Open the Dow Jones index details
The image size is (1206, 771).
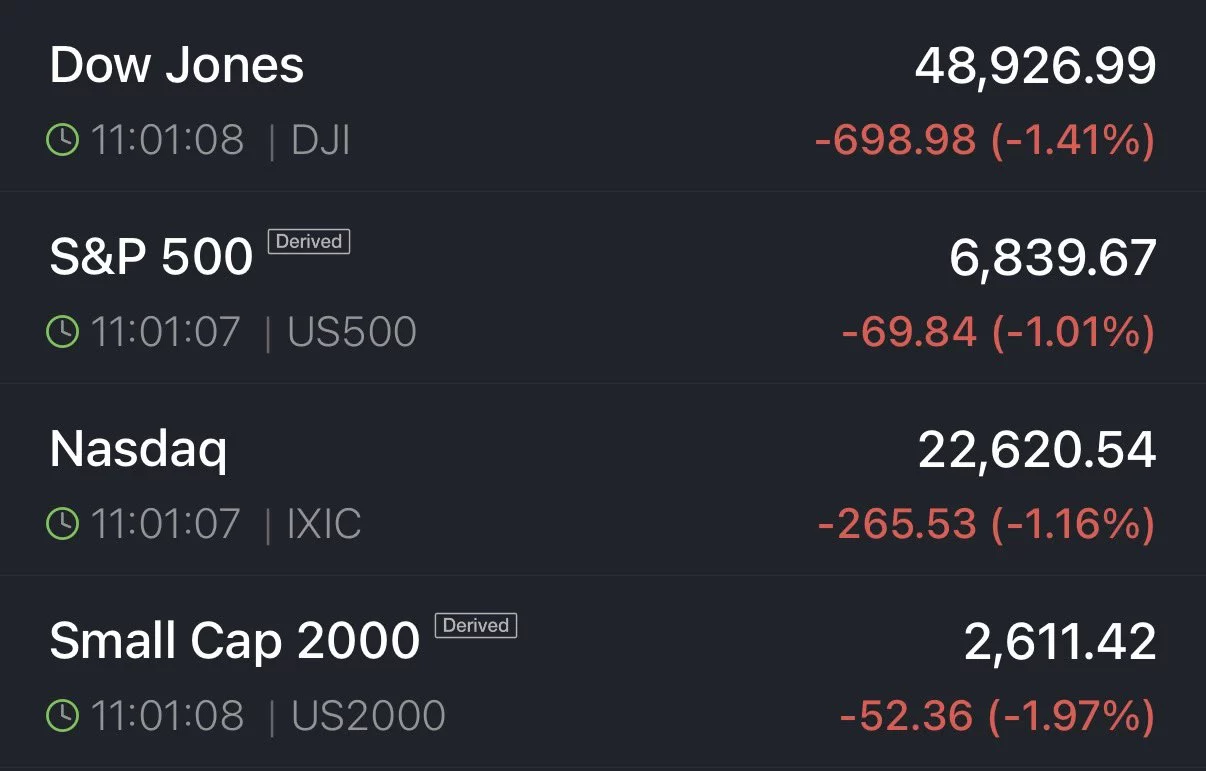(x=177, y=67)
